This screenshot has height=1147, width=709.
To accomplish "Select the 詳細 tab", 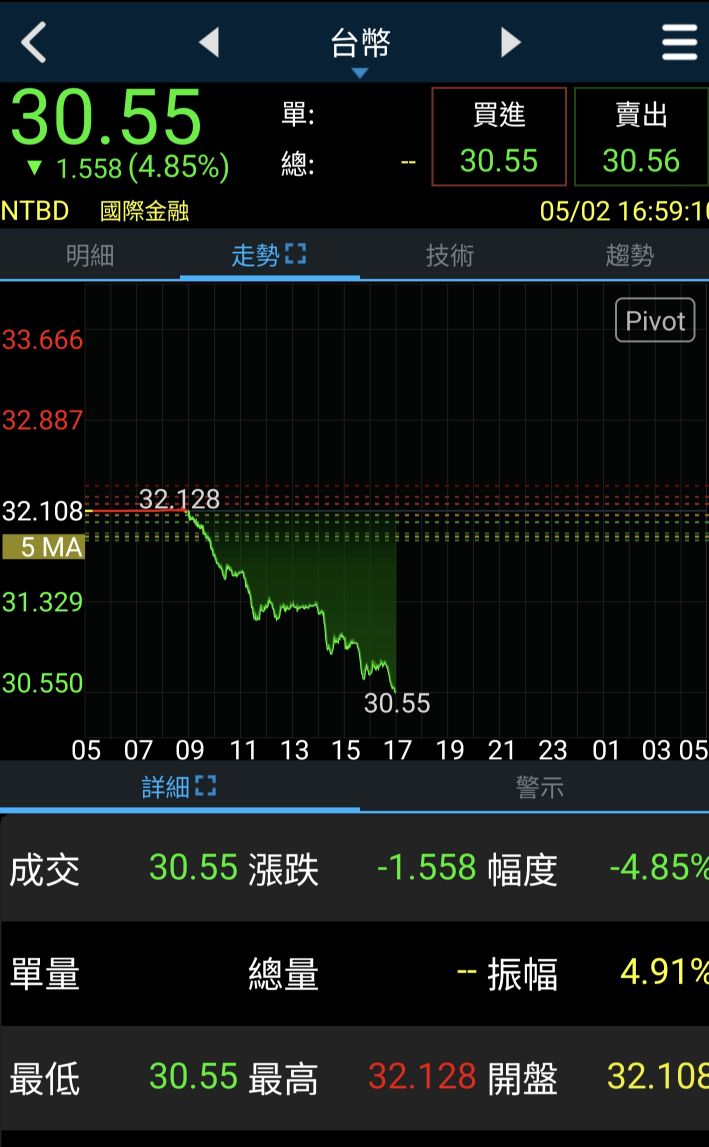I will coord(178,787).
